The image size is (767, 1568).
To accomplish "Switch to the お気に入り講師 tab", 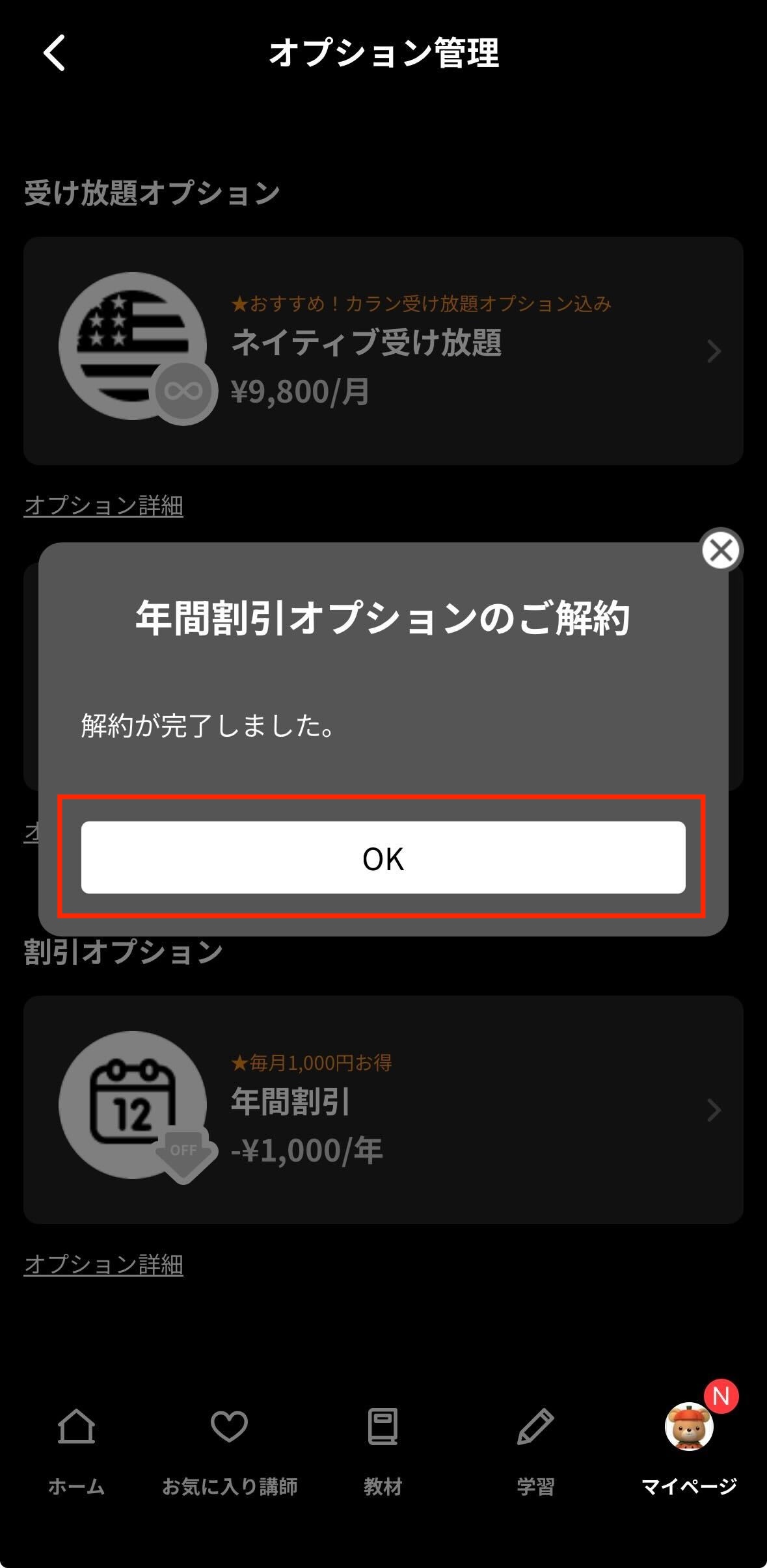I will click(x=230, y=1448).
